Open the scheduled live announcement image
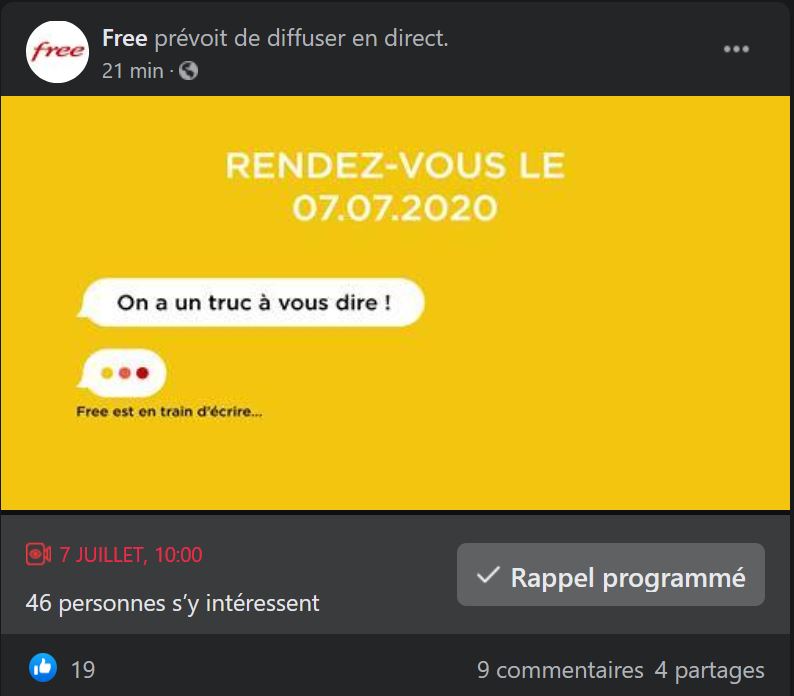 [x=396, y=302]
